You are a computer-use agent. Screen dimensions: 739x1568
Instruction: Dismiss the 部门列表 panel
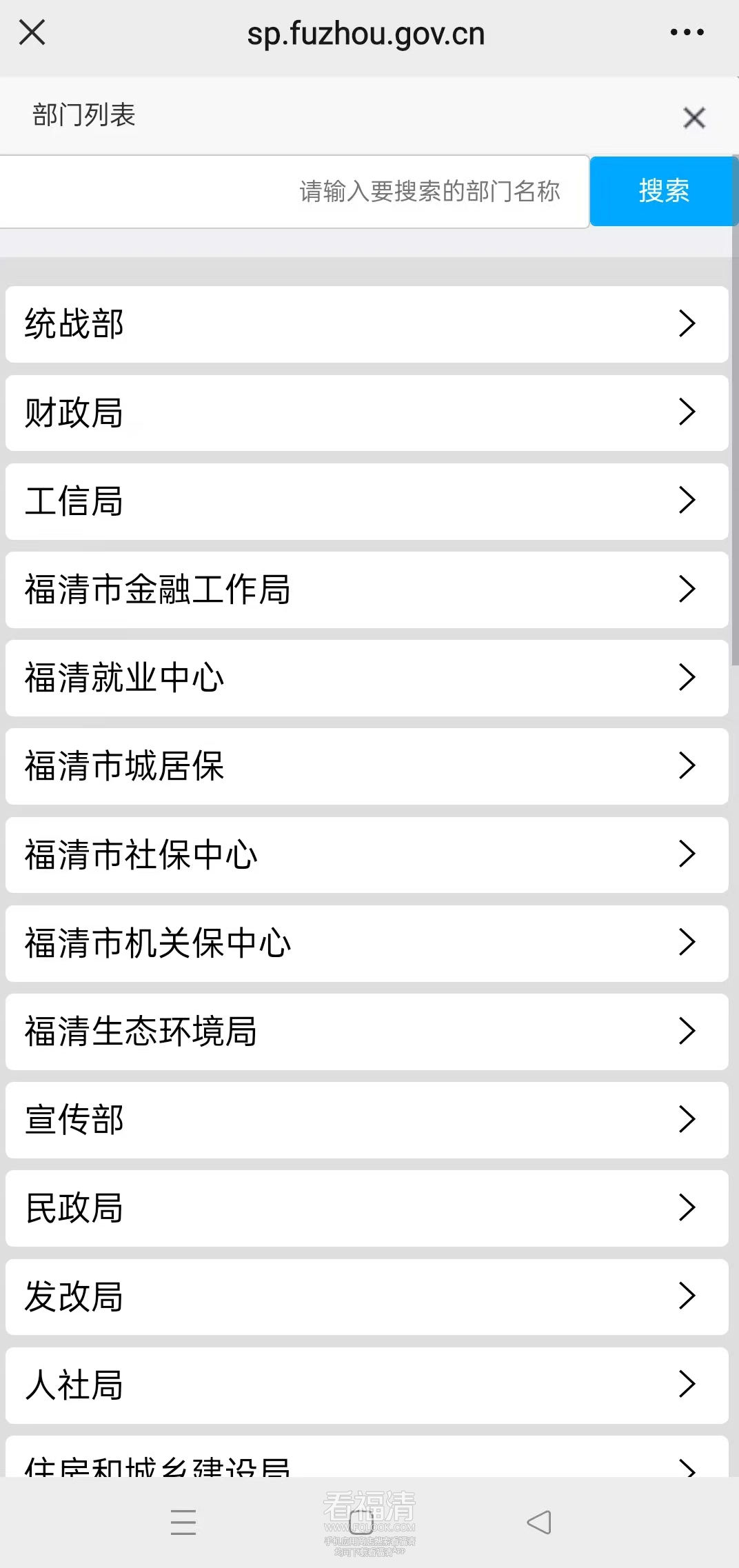[694, 117]
